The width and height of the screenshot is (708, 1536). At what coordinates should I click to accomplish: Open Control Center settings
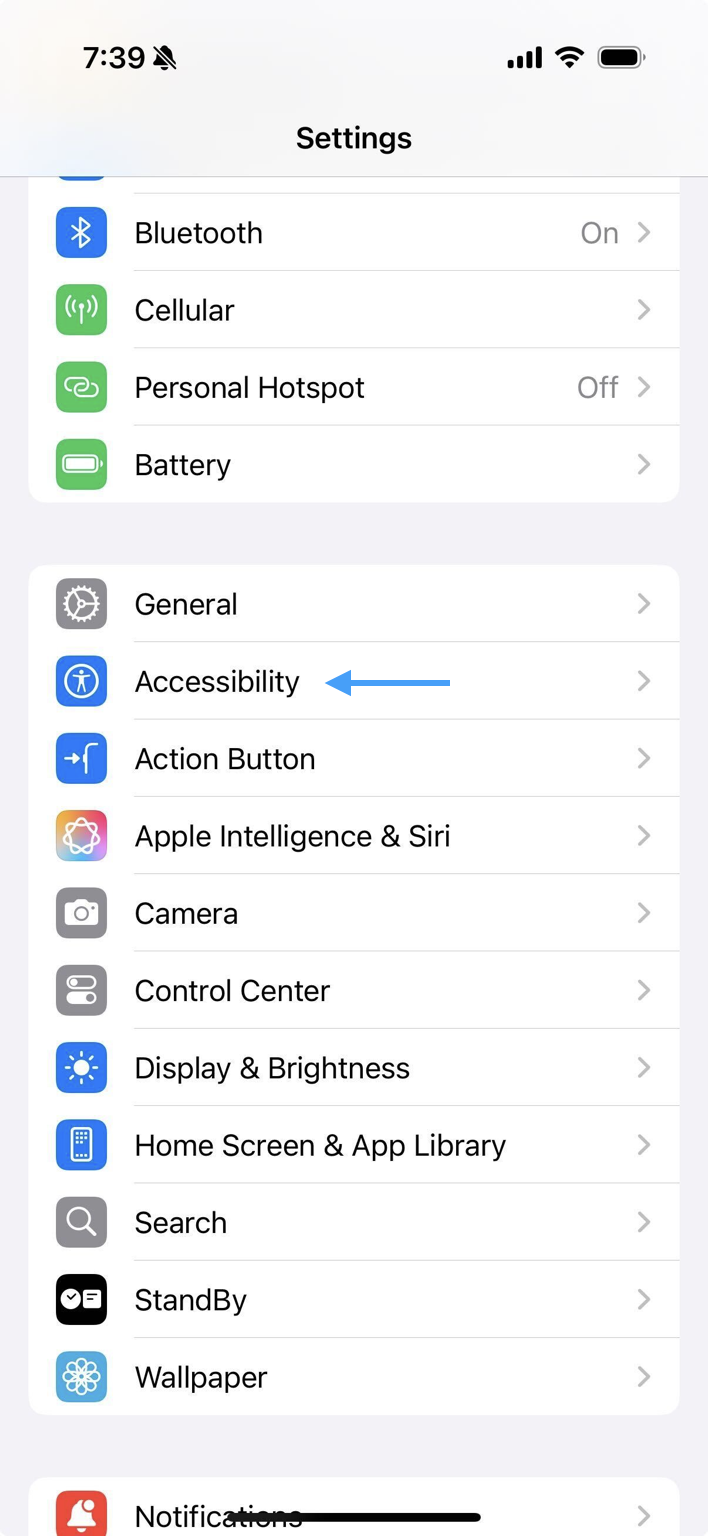(x=354, y=991)
